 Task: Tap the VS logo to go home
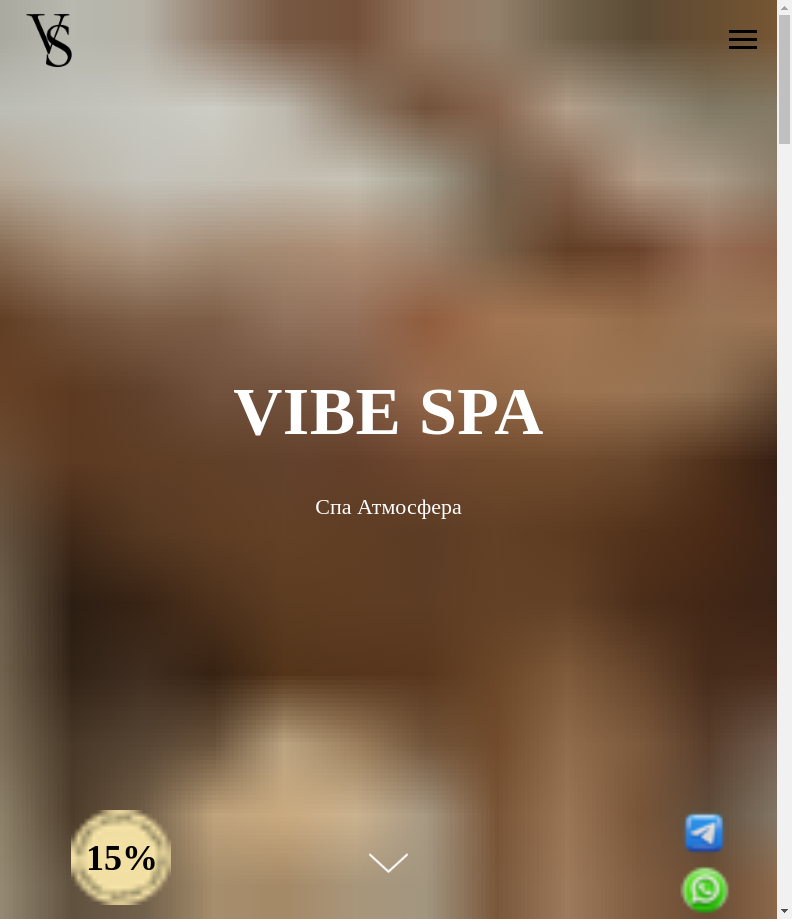click(49, 41)
